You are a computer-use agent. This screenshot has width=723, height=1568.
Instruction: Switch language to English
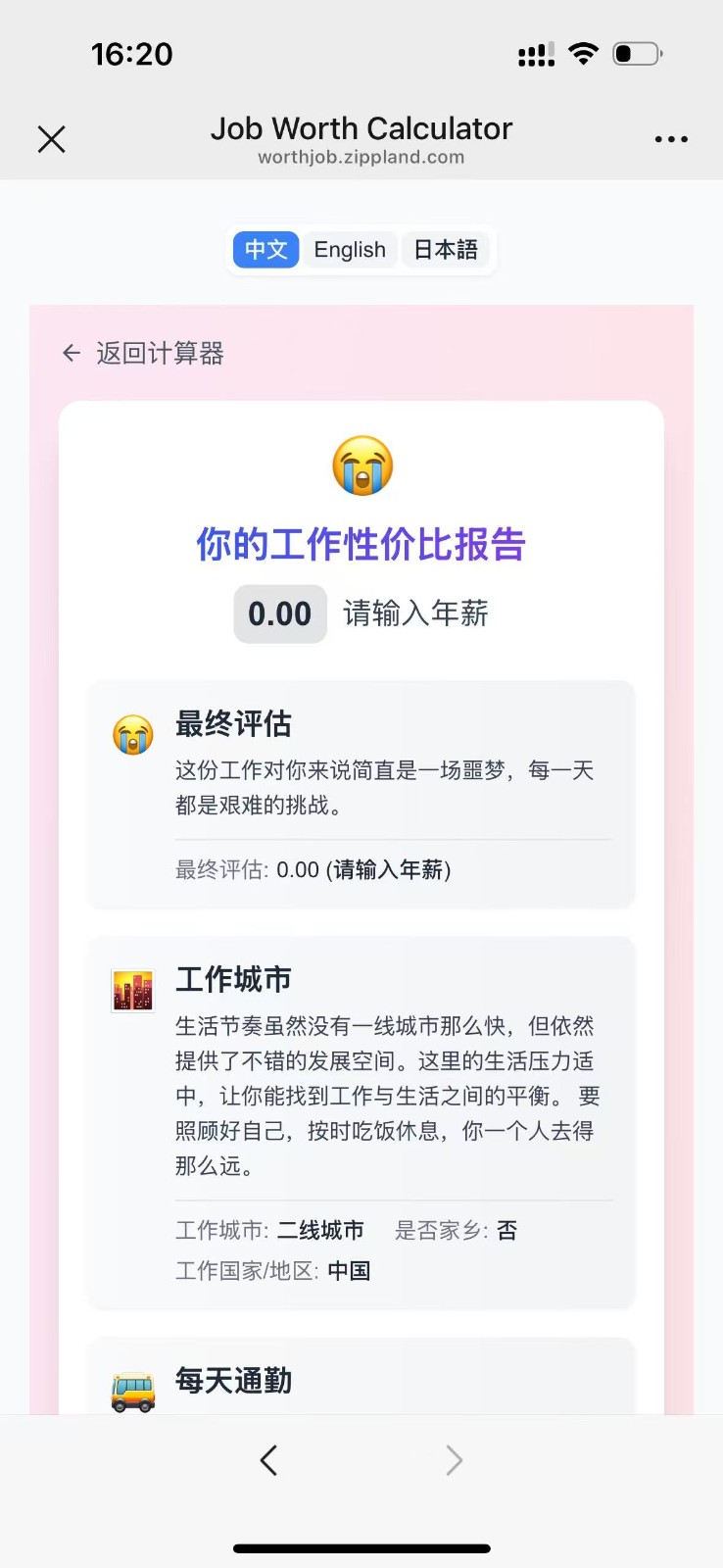(x=350, y=250)
